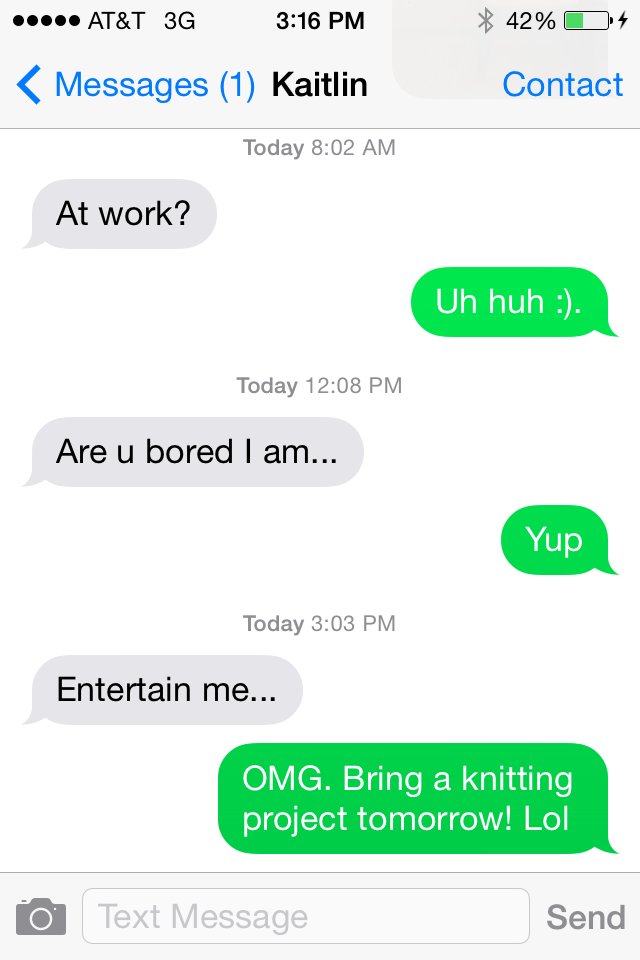Focus the Text Message field
The height and width of the screenshot is (960, 640).
pyautogui.click(x=305, y=916)
